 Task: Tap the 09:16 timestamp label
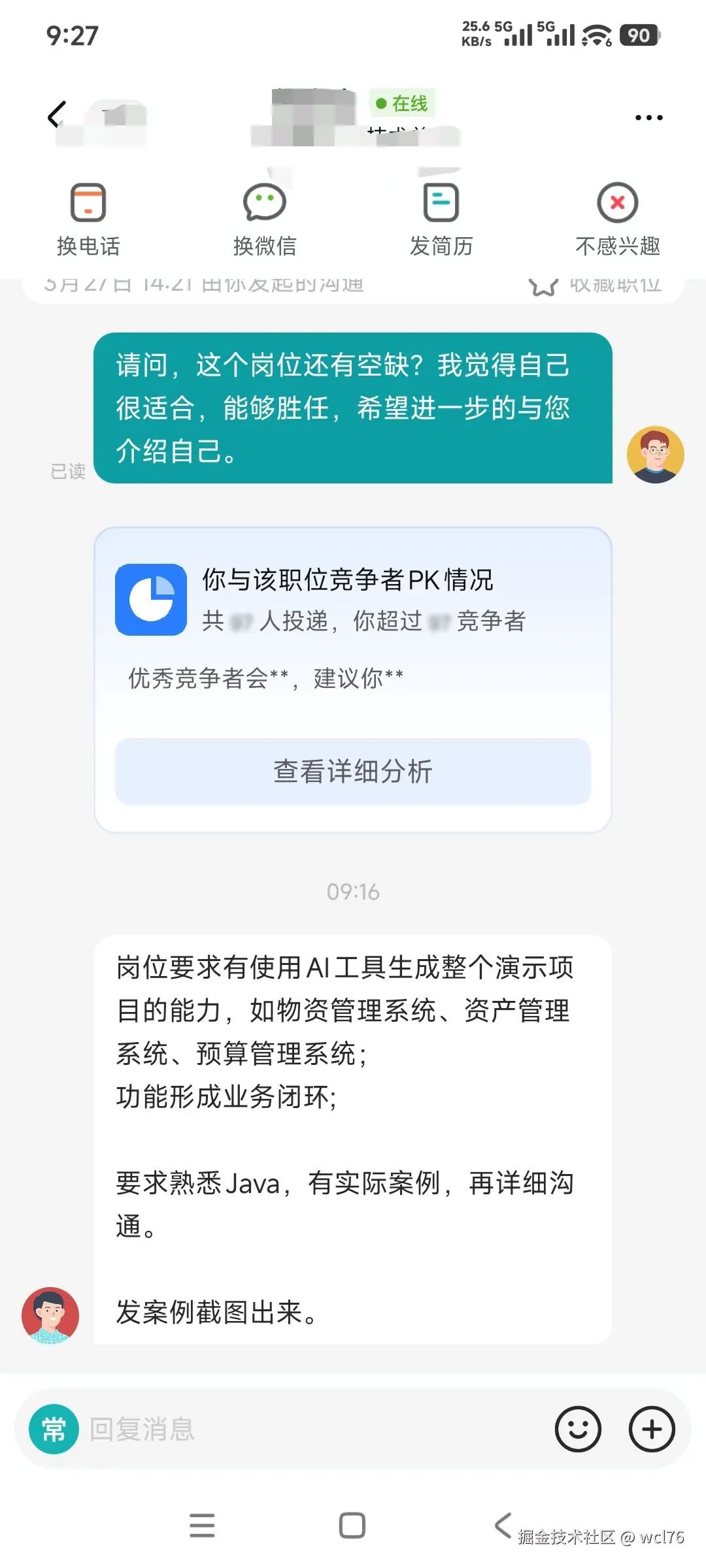click(x=352, y=891)
